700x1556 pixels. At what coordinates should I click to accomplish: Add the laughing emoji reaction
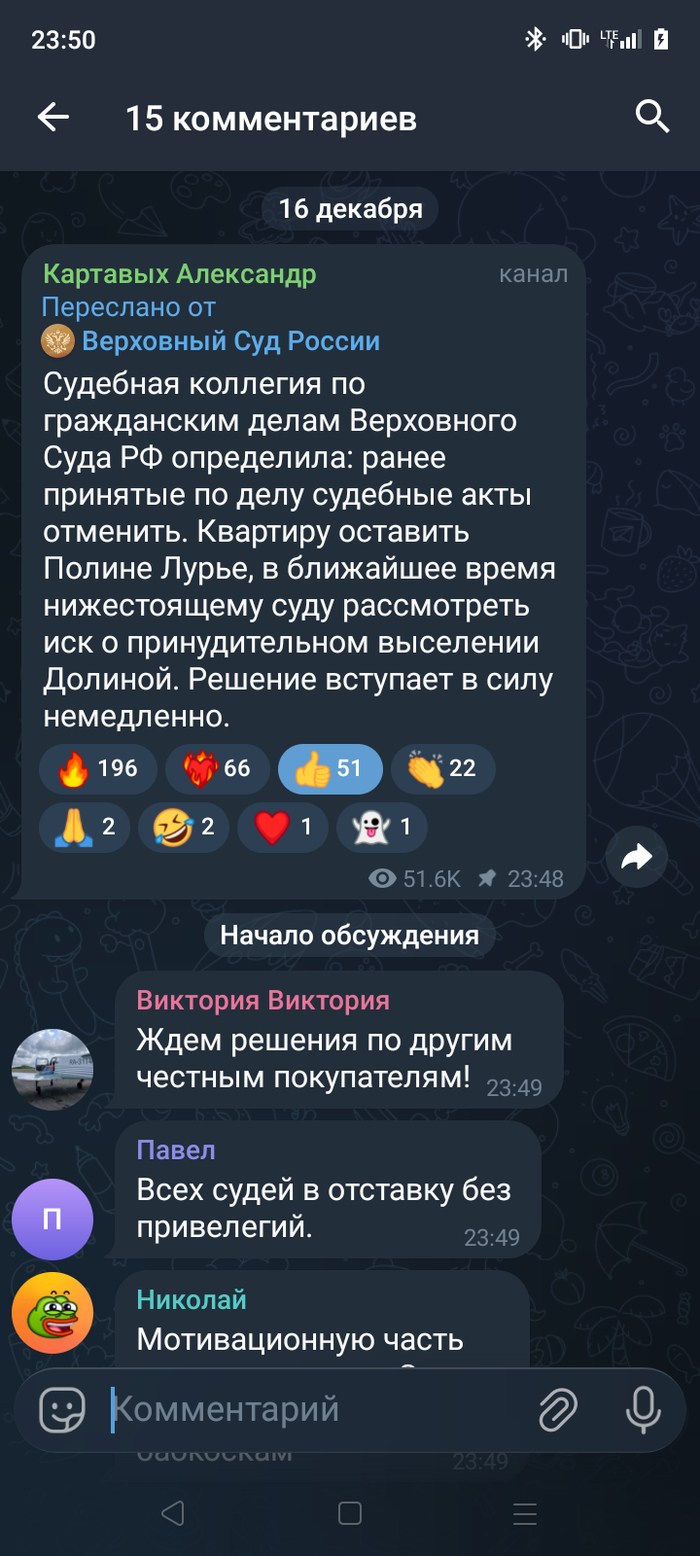[x=184, y=827]
